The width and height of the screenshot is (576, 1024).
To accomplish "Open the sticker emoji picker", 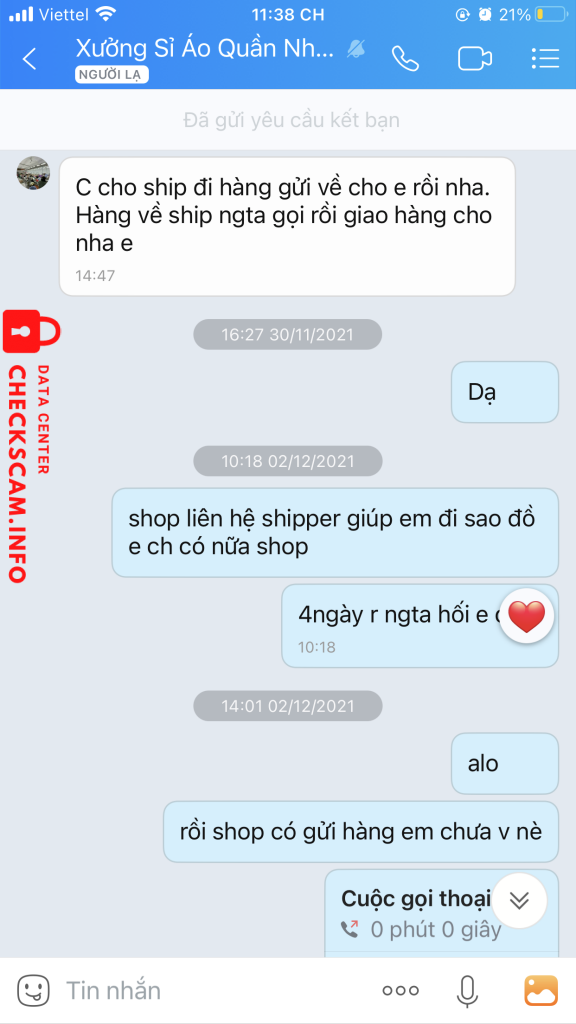I will point(33,991).
